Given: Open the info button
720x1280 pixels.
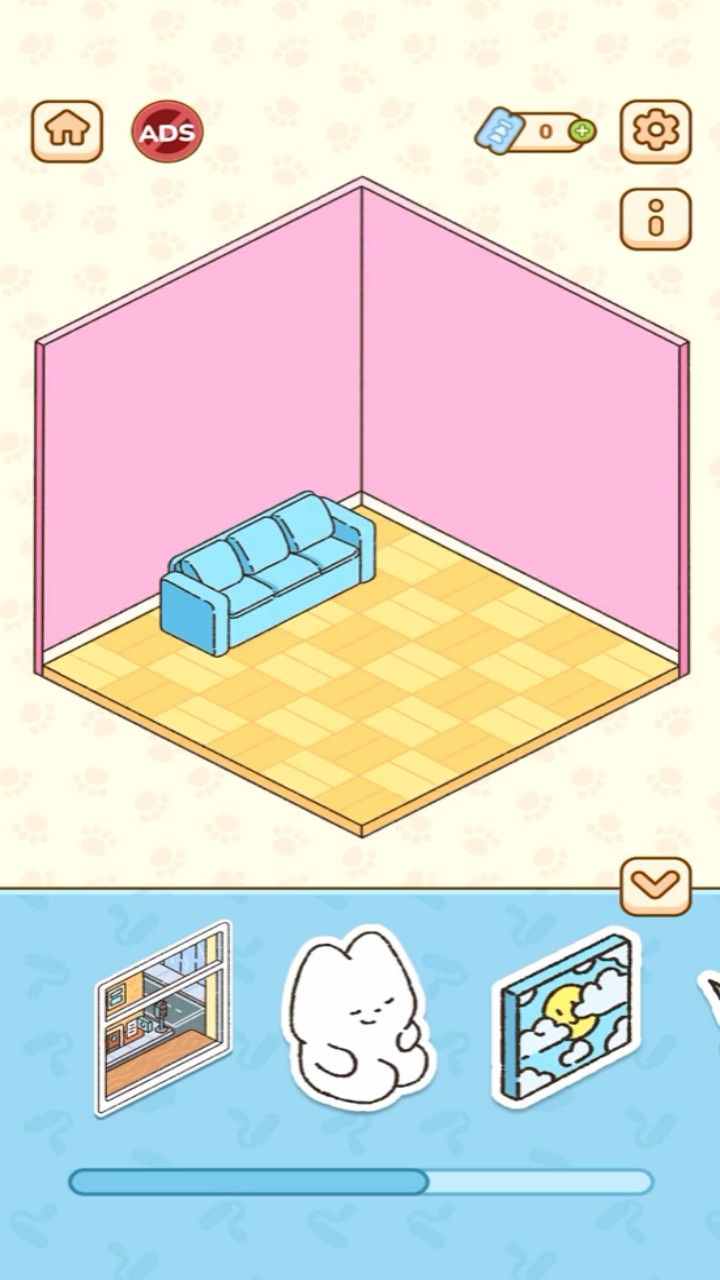Looking at the screenshot, I should 655,218.
